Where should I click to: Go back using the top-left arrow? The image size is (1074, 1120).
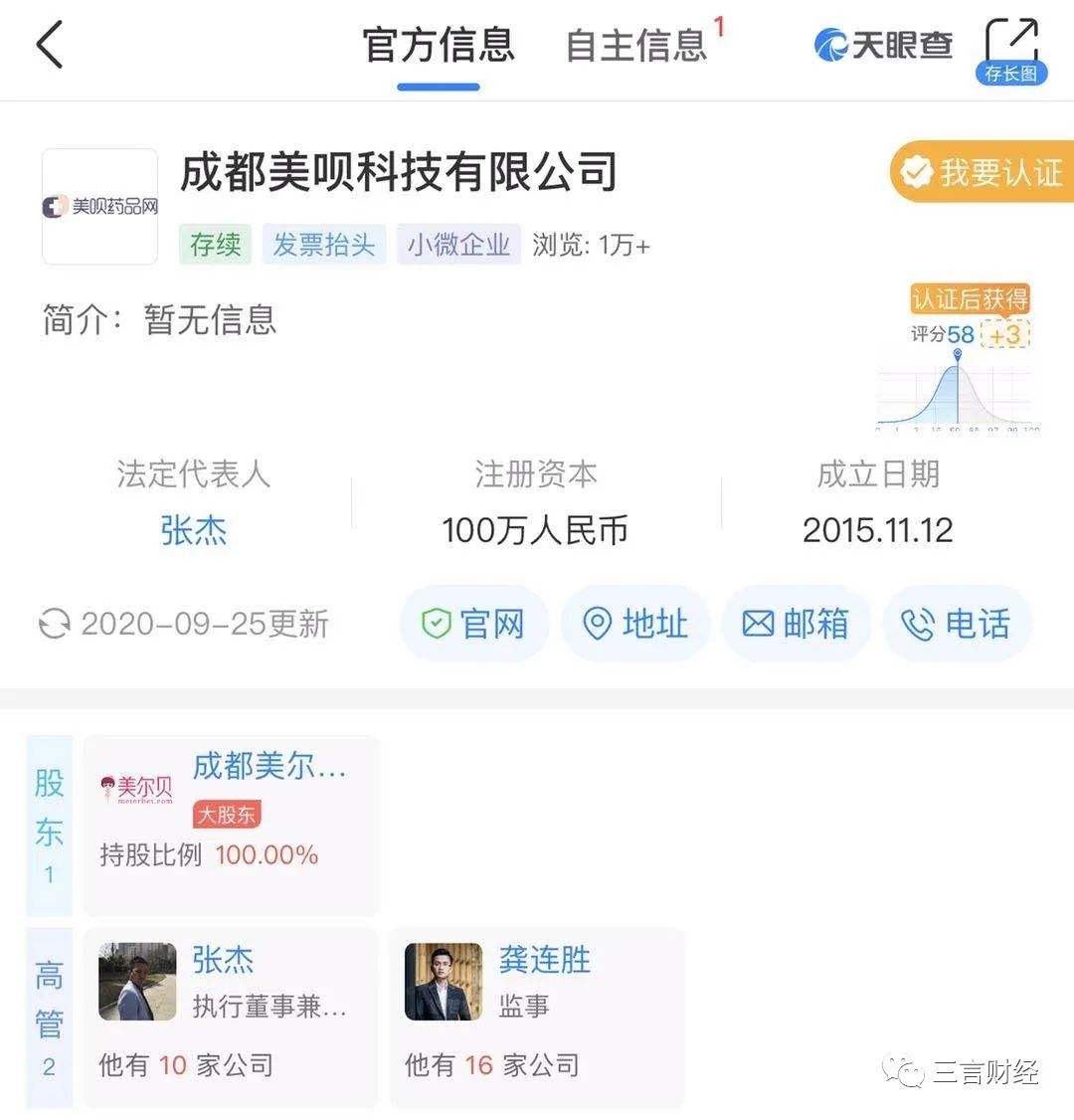click(x=50, y=46)
